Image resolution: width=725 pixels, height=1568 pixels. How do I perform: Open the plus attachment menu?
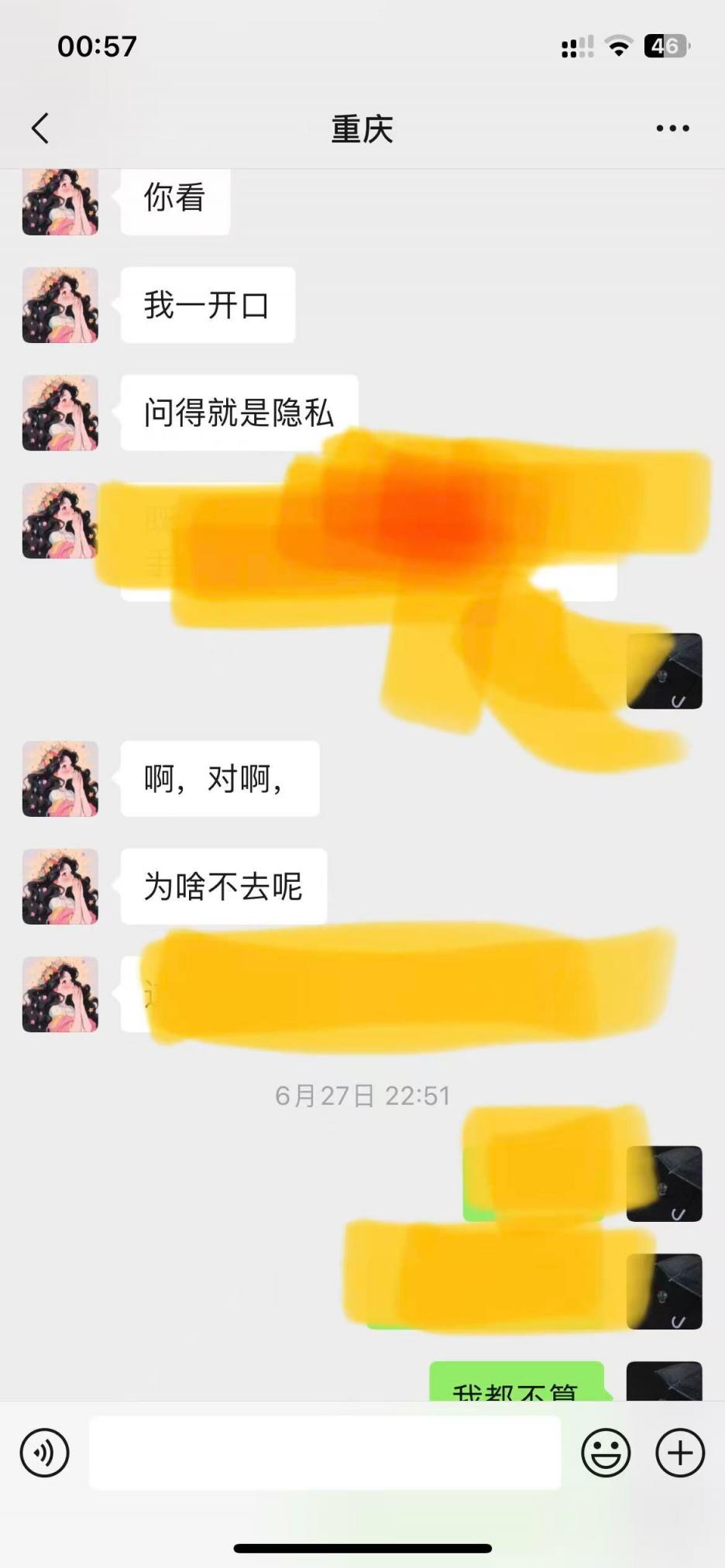pos(680,1453)
